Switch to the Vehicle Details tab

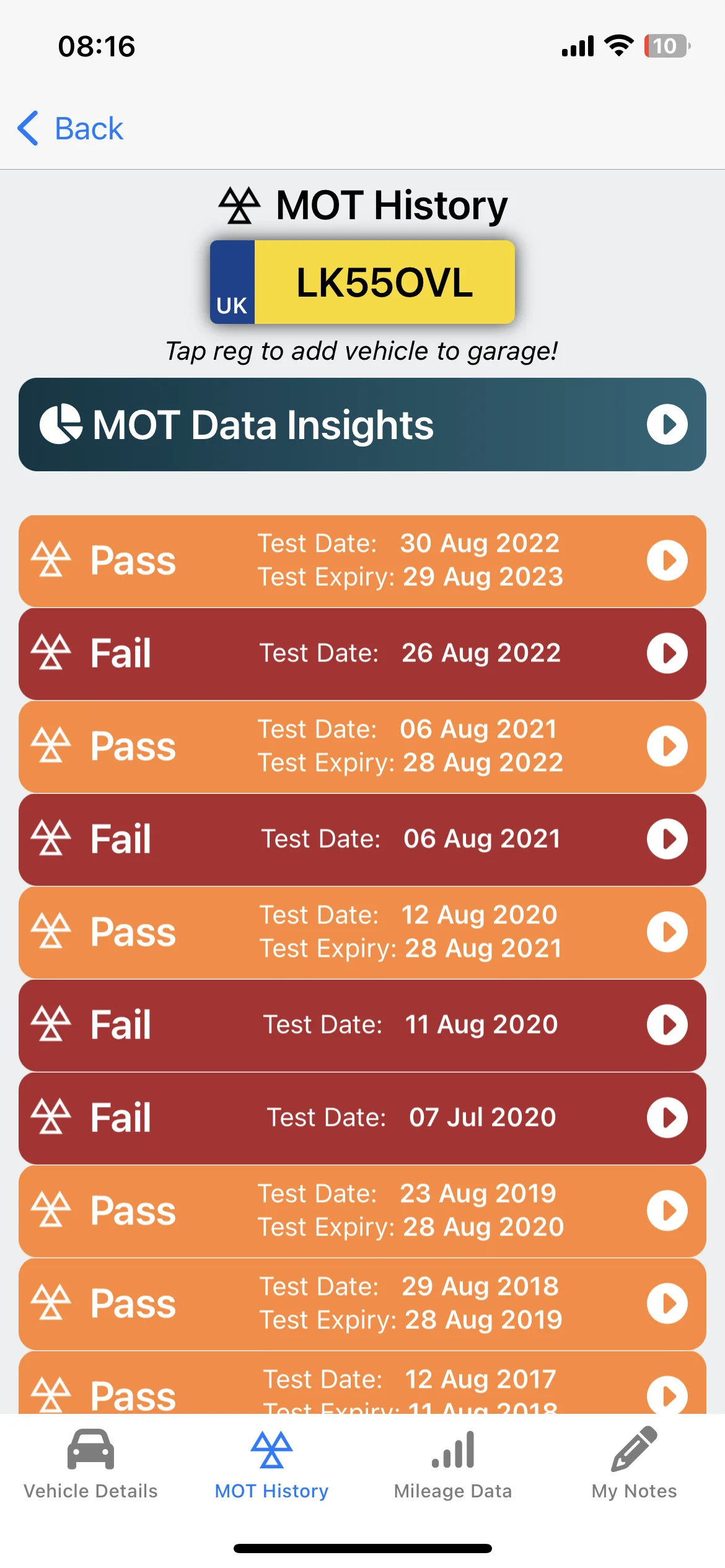point(90,1464)
